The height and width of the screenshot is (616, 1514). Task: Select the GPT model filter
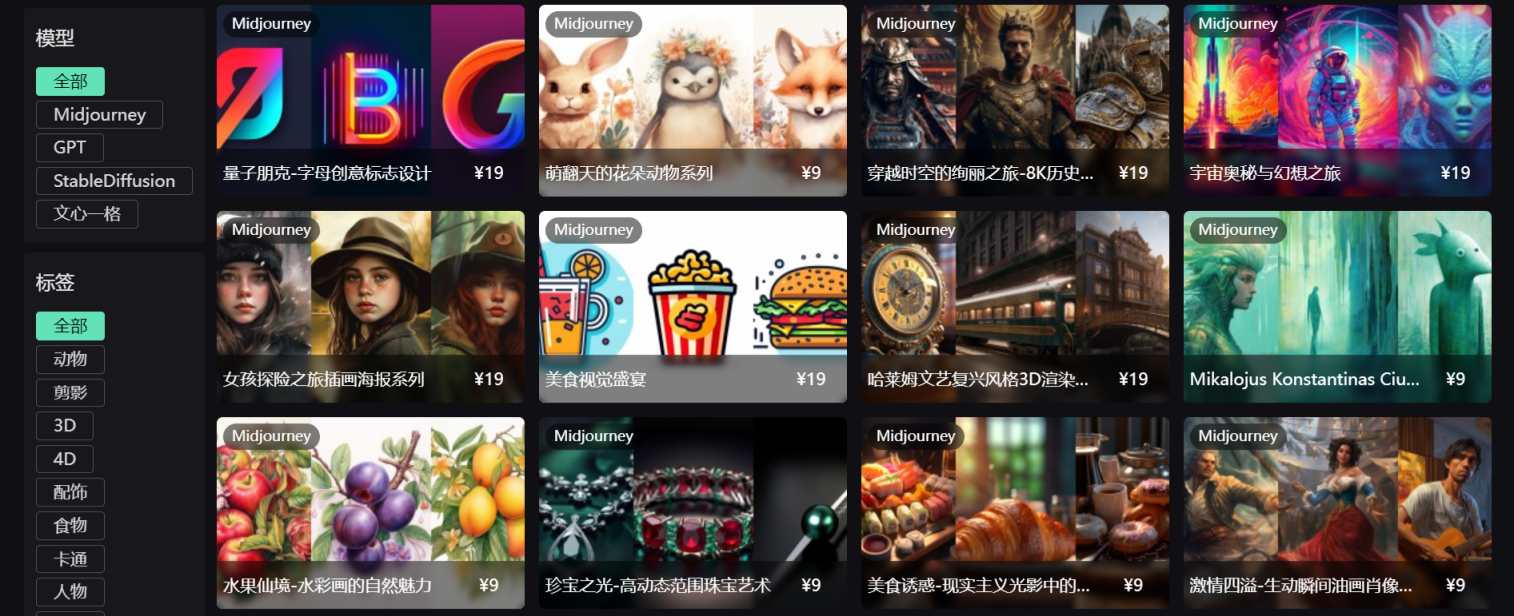pyautogui.click(x=69, y=148)
